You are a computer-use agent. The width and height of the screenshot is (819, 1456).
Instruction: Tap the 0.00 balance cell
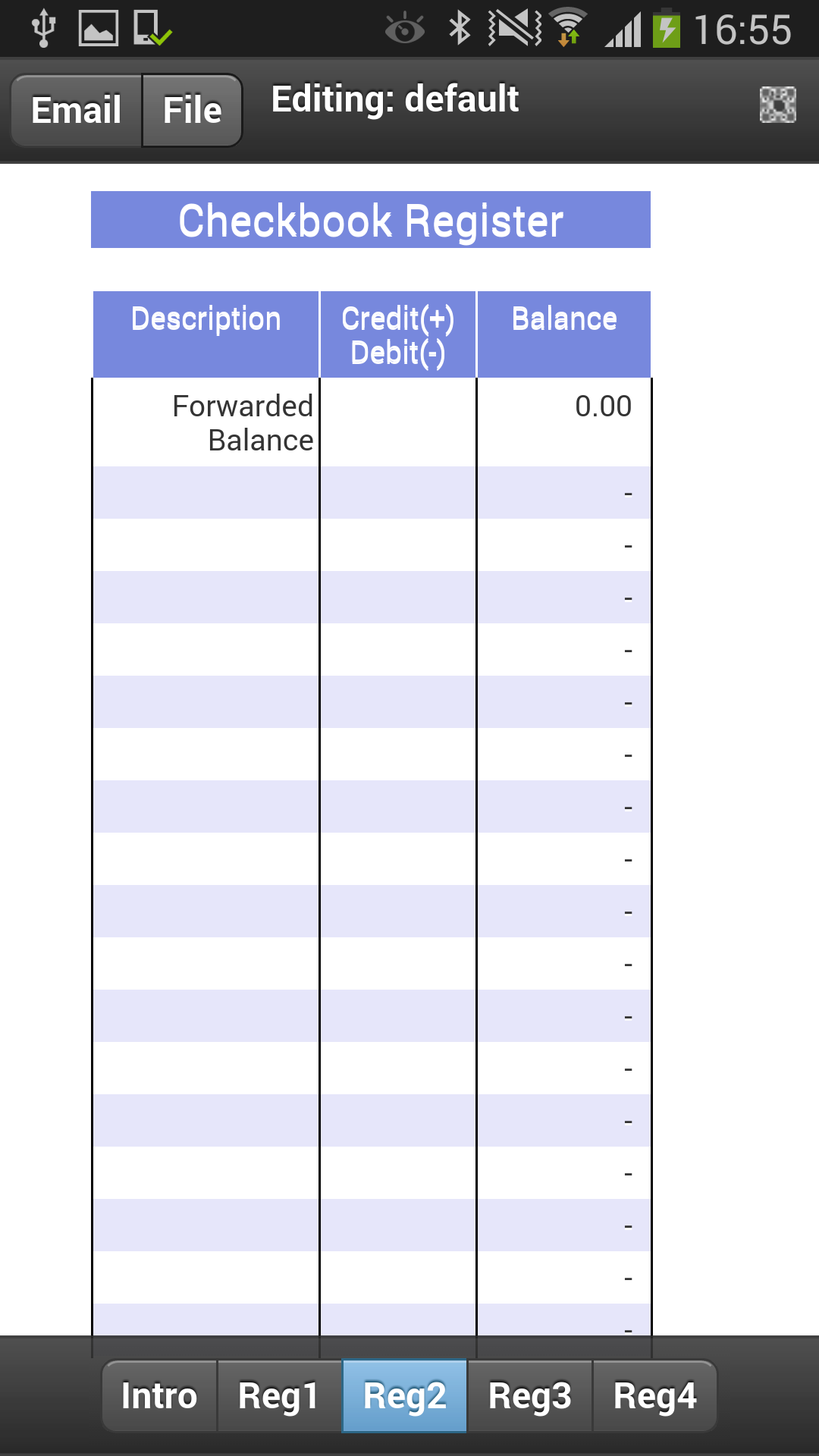point(563,408)
